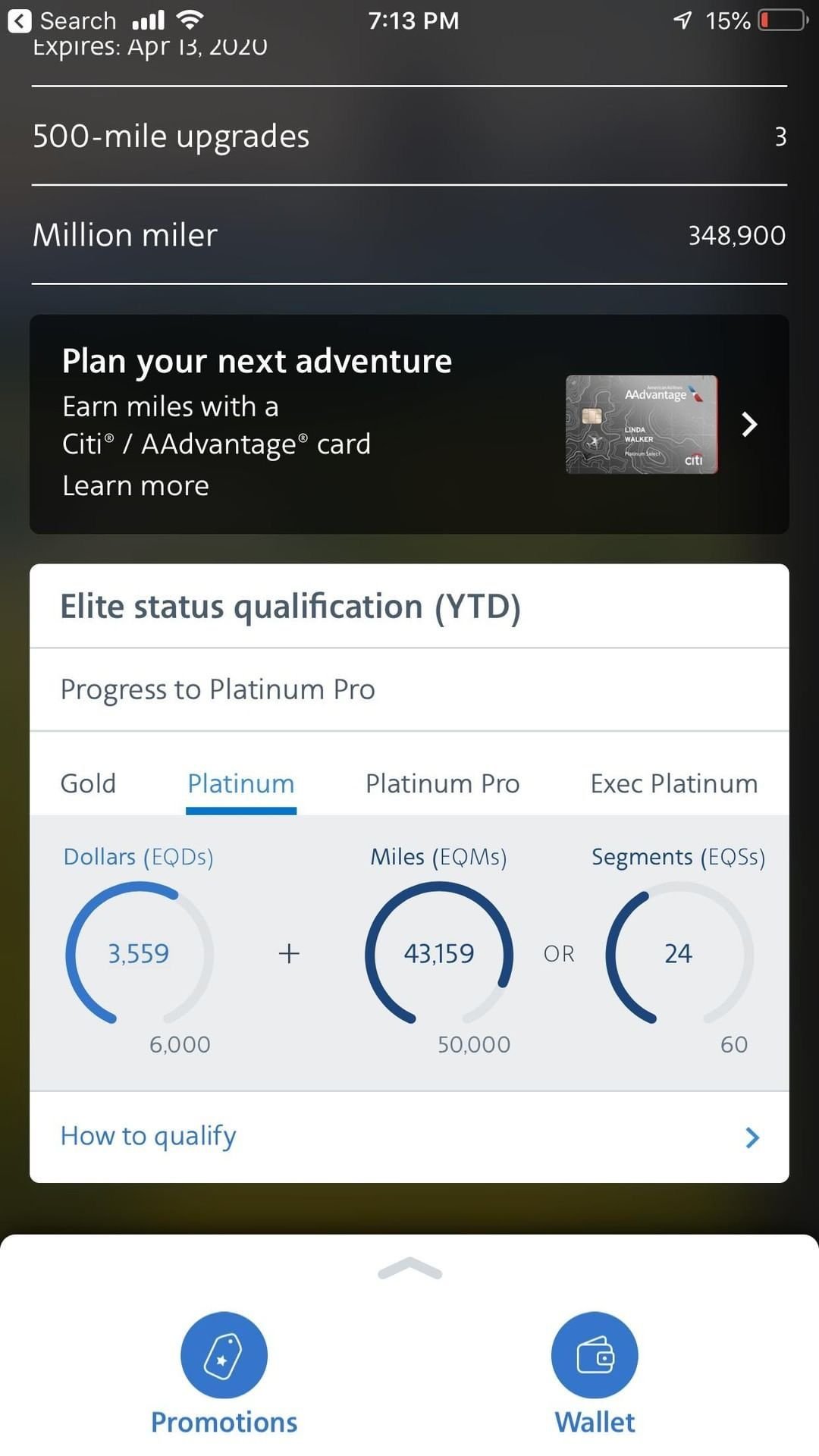819x1456 pixels.
Task: Open the Learn more link
Action: 135,485
